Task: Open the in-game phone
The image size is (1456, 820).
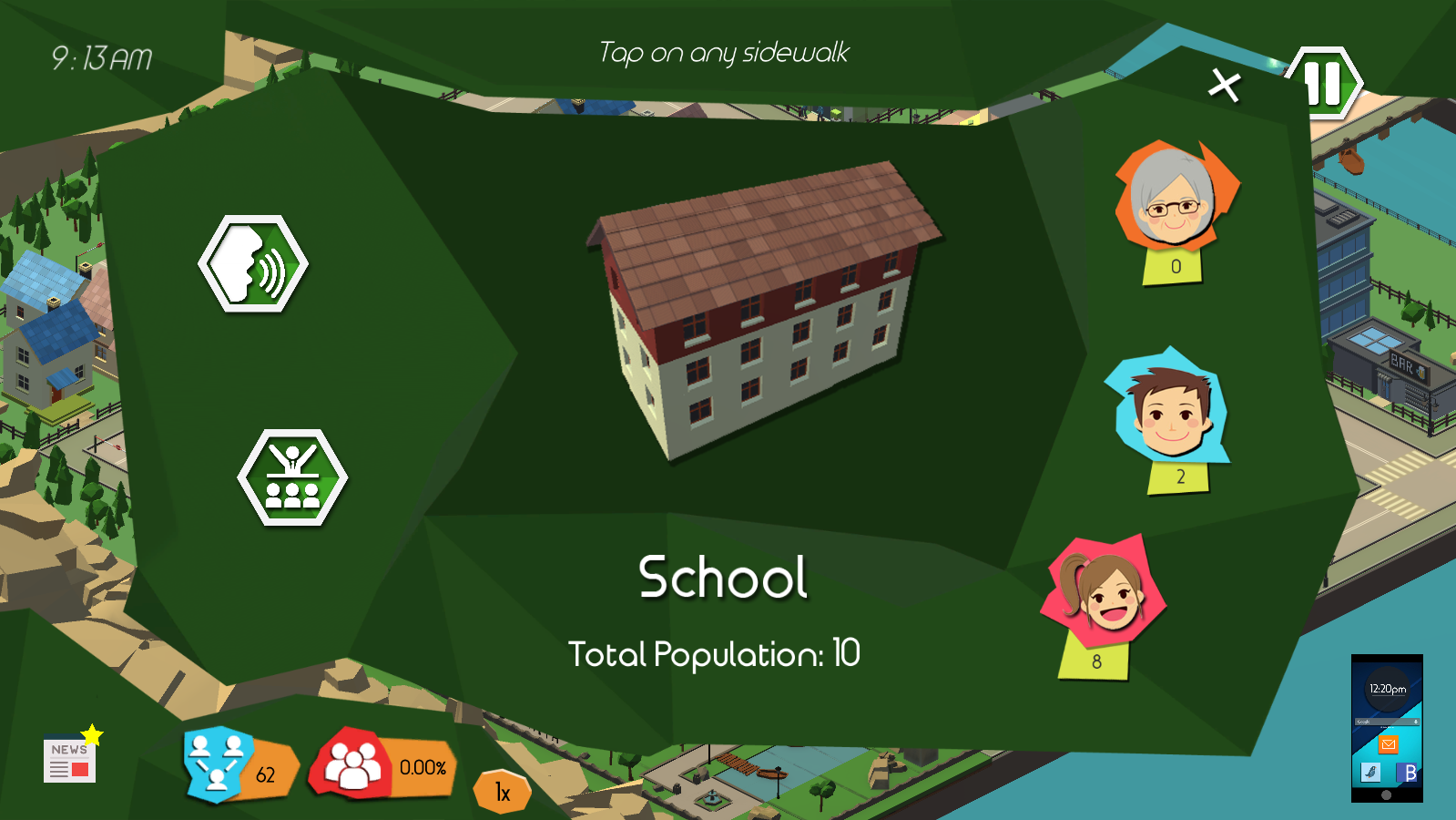Action: pos(1386,726)
